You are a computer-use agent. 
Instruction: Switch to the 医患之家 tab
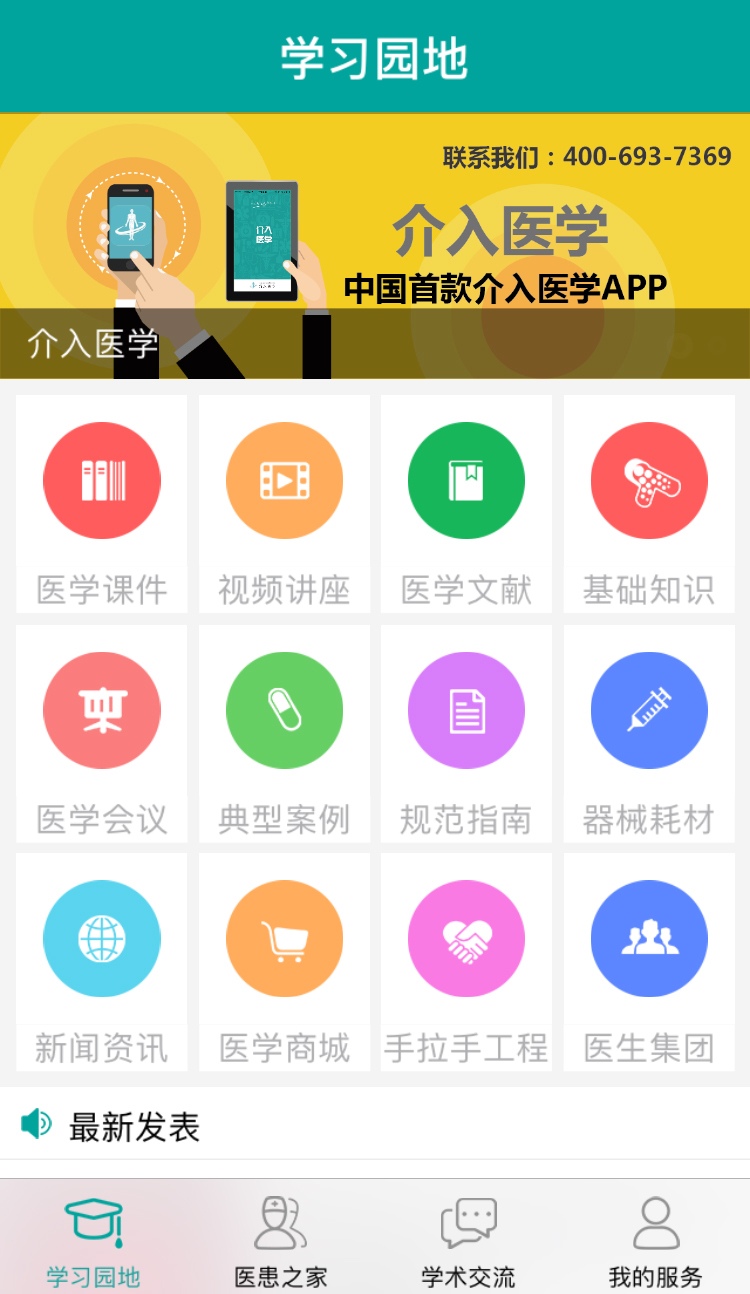pyautogui.click(x=281, y=1238)
